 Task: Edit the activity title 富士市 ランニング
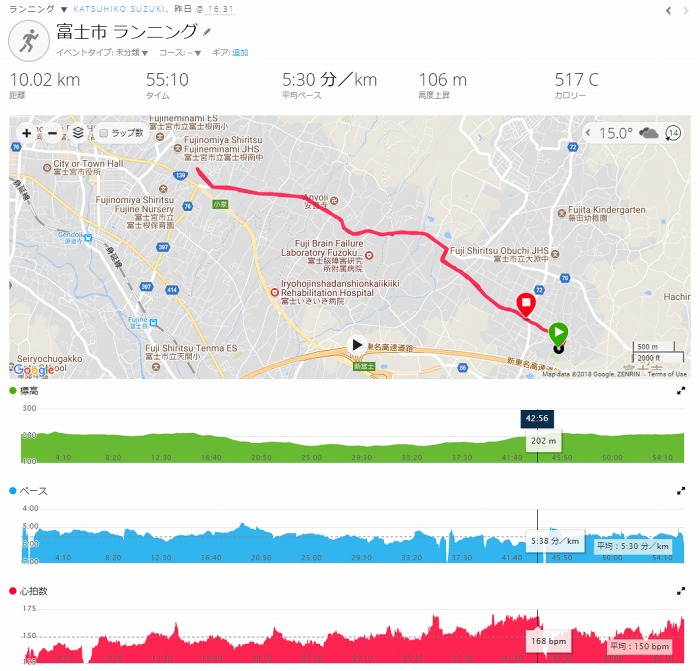tap(207, 32)
